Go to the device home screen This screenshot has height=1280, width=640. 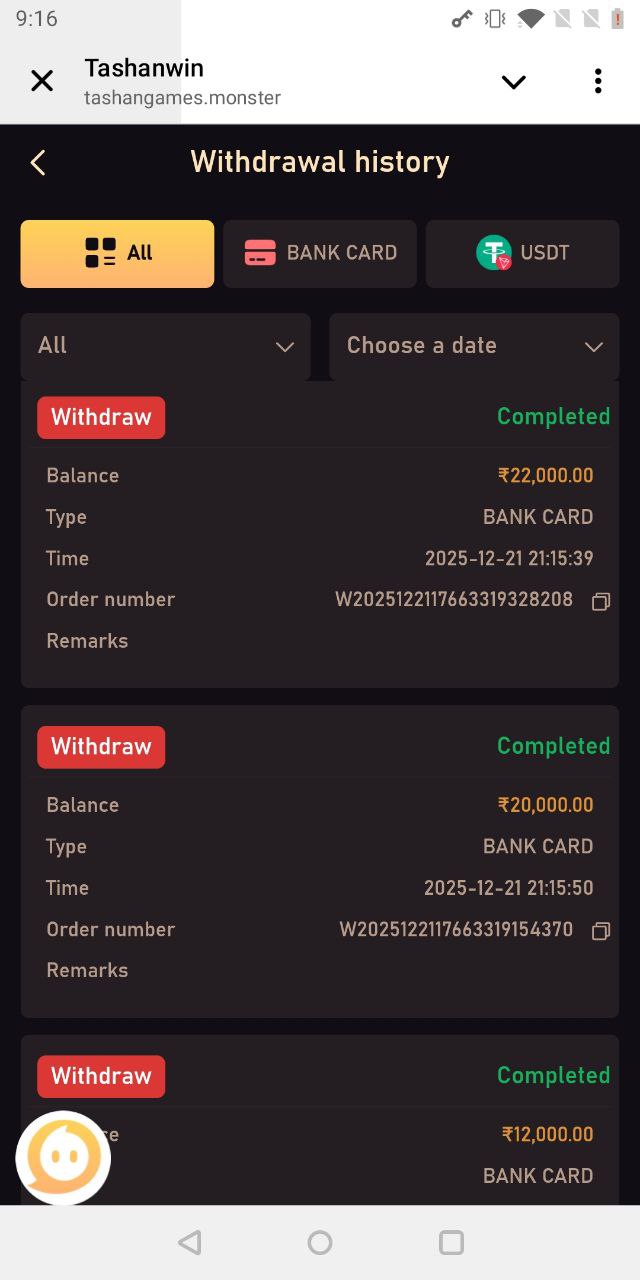pyautogui.click(x=320, y=1242)
